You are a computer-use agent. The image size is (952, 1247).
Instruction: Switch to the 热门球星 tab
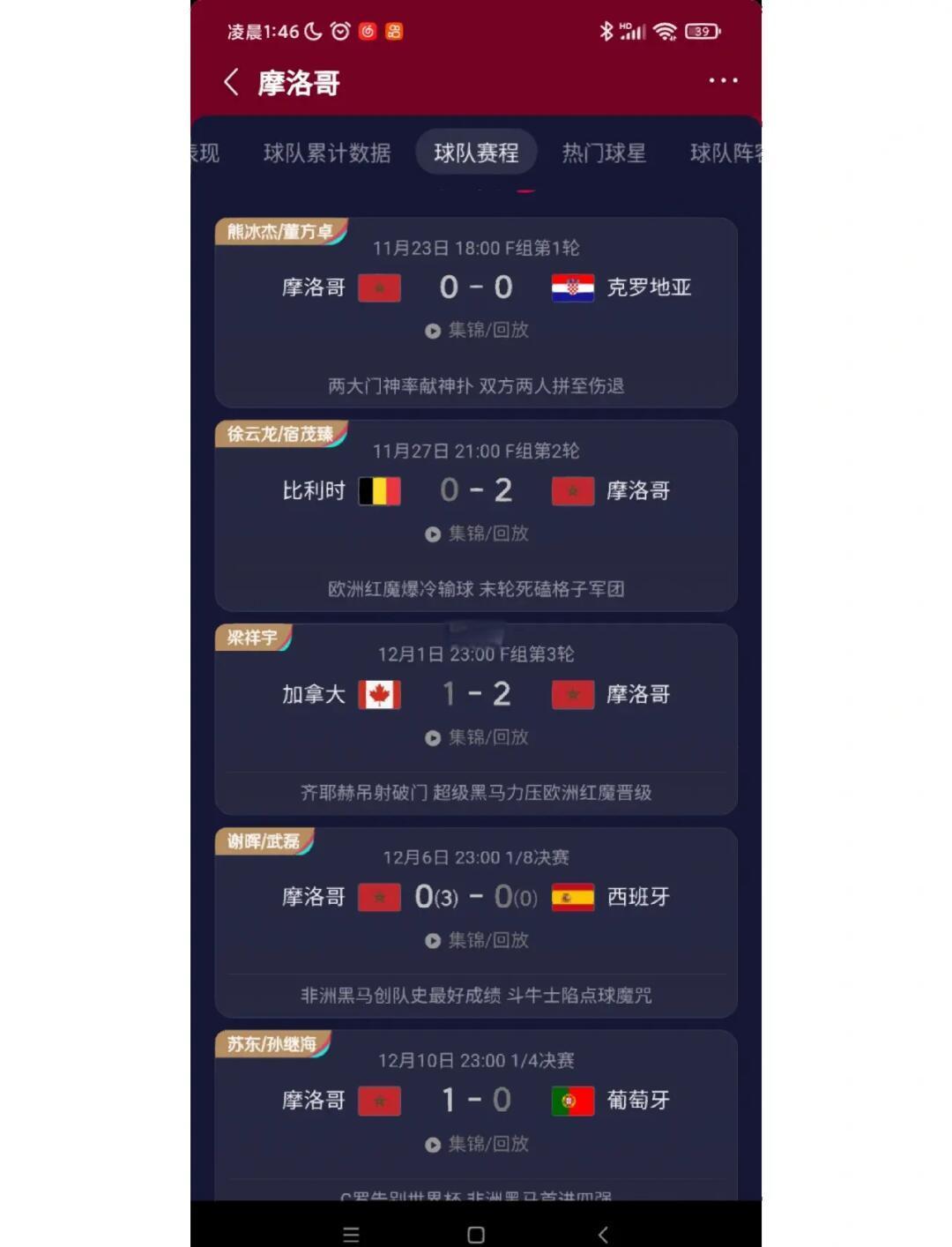coord(604,153)
